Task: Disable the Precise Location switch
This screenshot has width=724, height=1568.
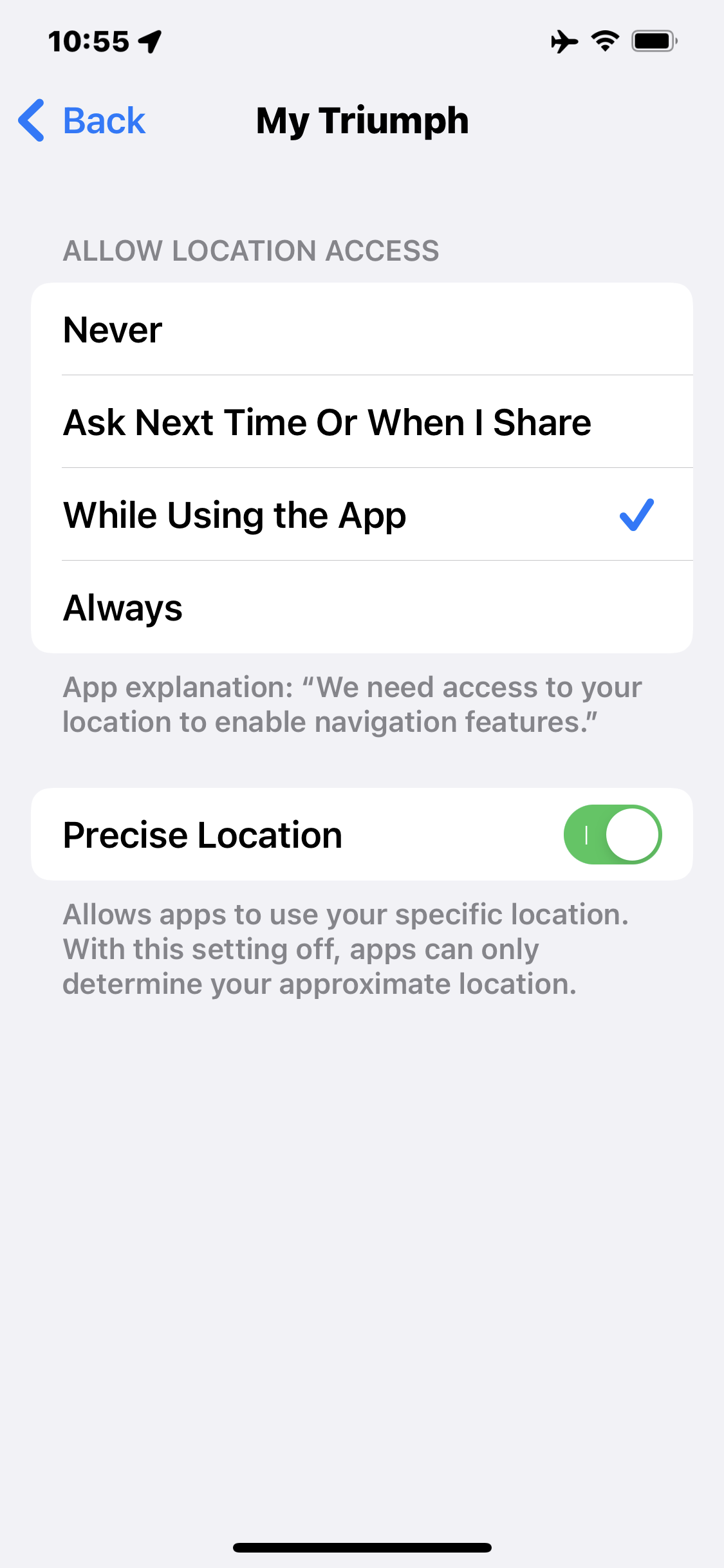Action: [x=612, y=835]
